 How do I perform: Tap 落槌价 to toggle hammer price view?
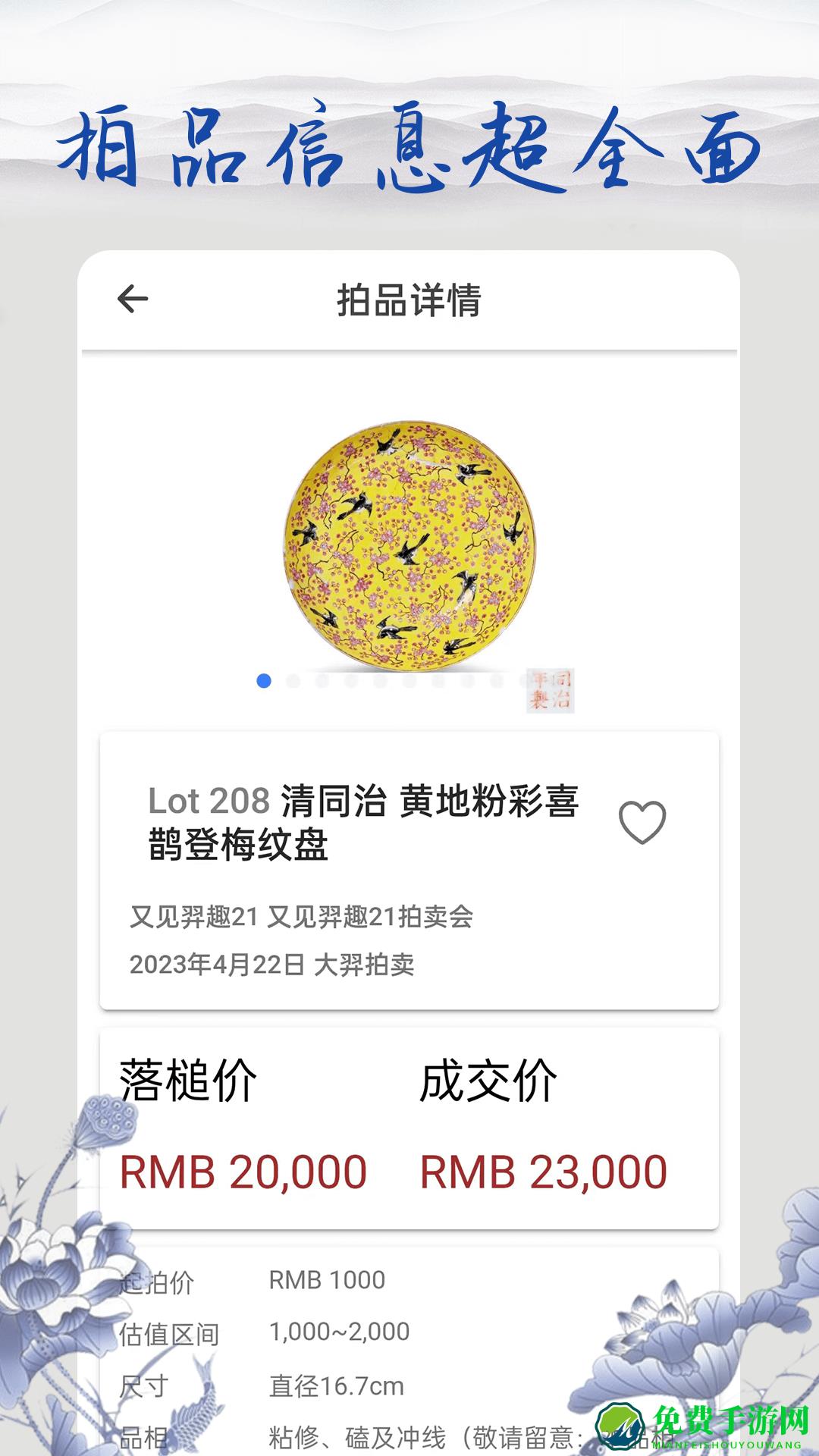(184, 1076)
